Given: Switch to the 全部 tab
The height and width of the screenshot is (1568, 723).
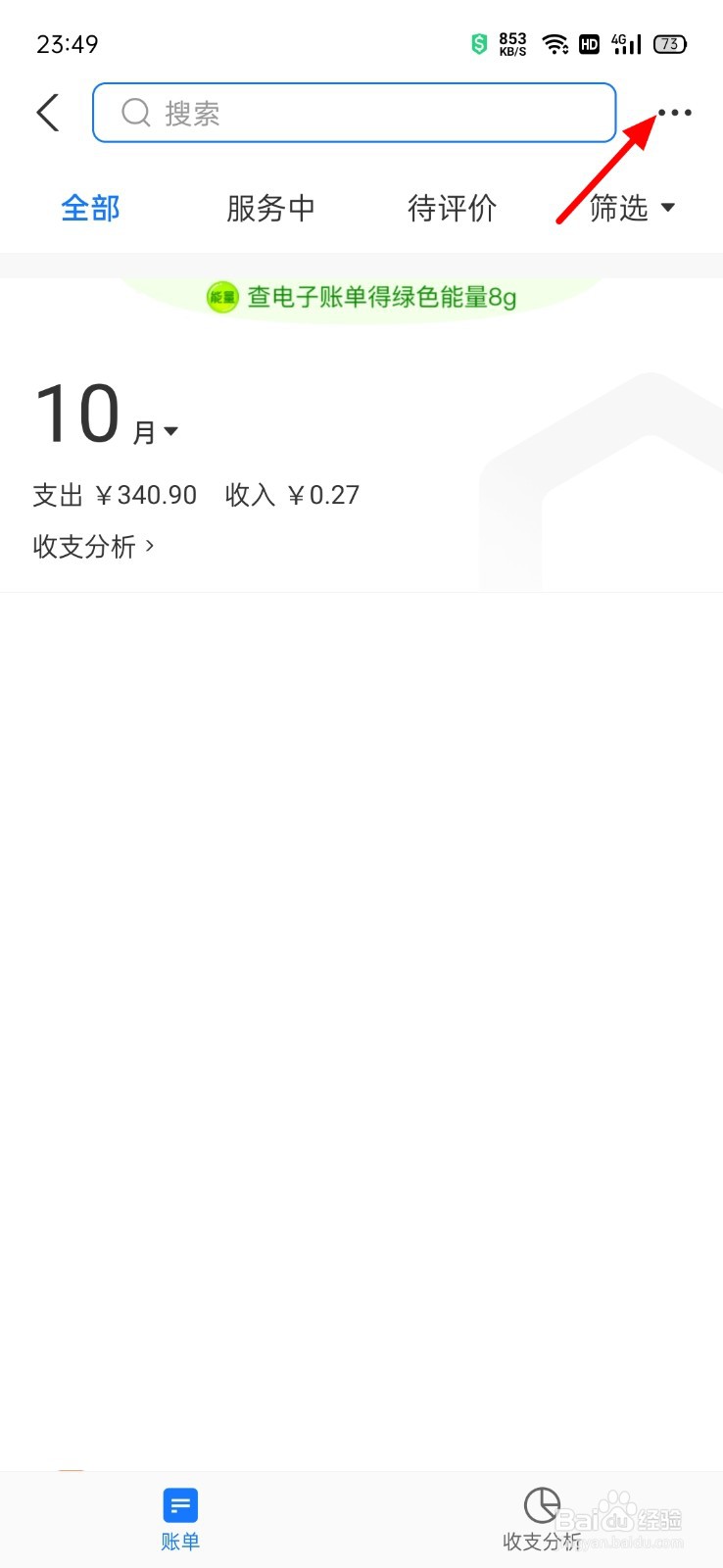Looking at the screenshot, I should pos(90,208).
